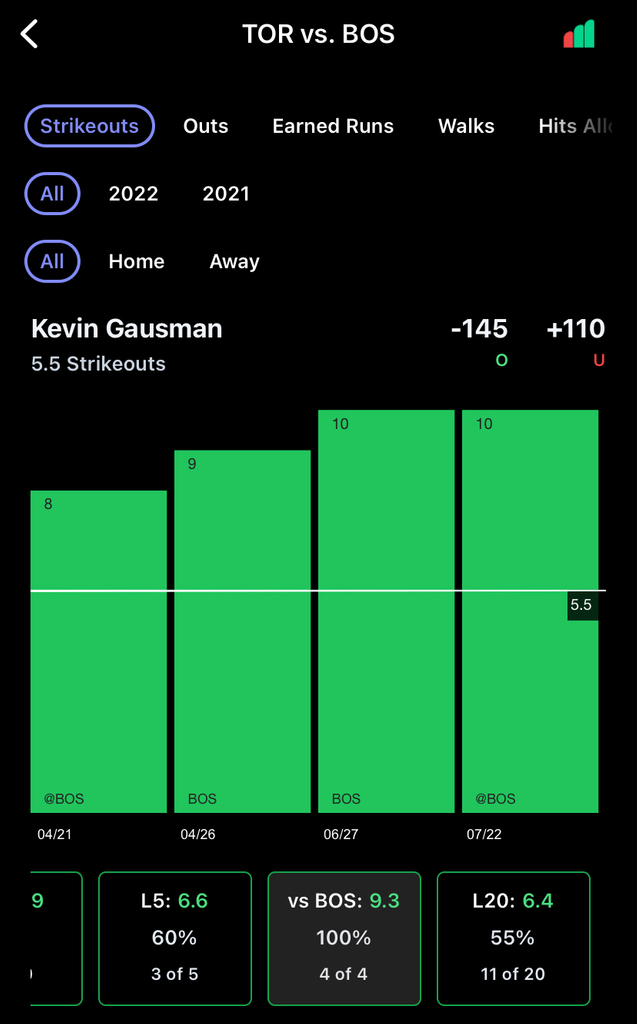
Task: Filter to Away games only
Action: [234, 262]
